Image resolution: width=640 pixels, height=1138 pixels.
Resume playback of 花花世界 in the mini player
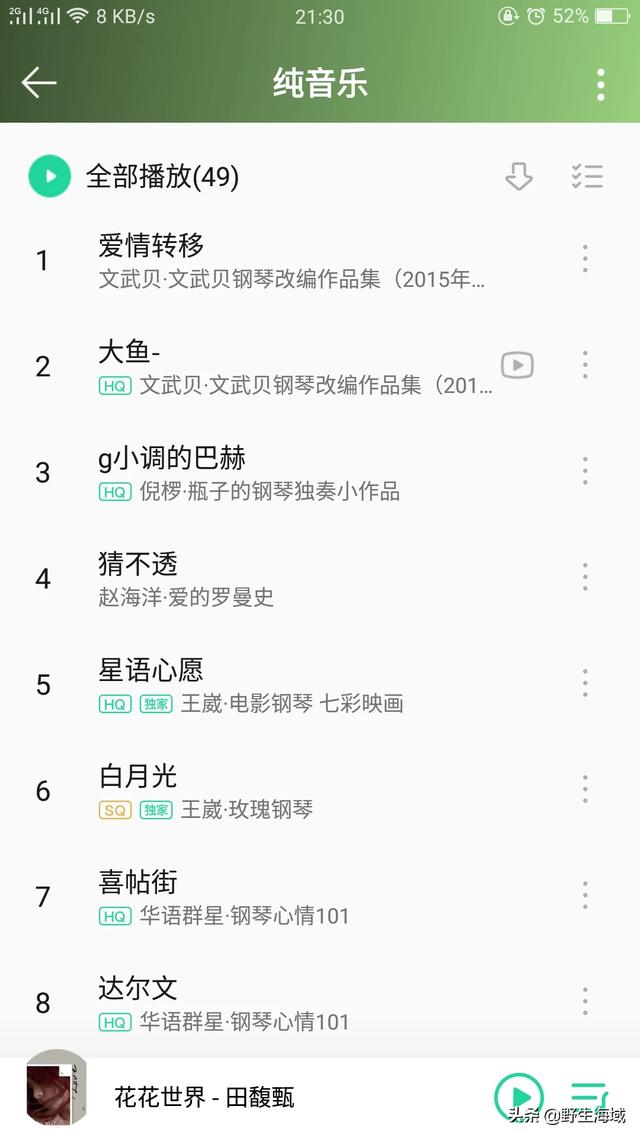[519, 1097]
